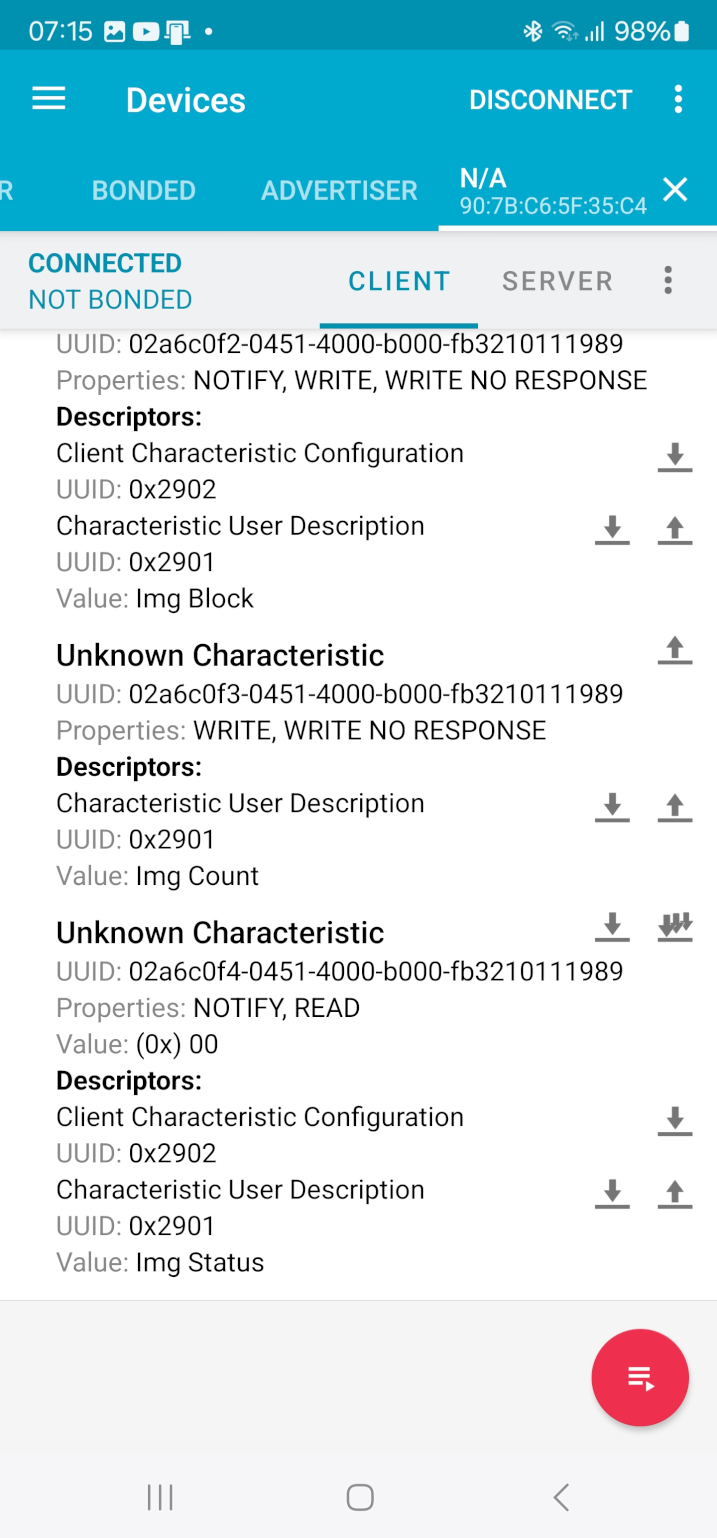Enable notifications on 02a6c0f4 characteristic
This screenshot has height=1538, width=717.
coord(675,927)
